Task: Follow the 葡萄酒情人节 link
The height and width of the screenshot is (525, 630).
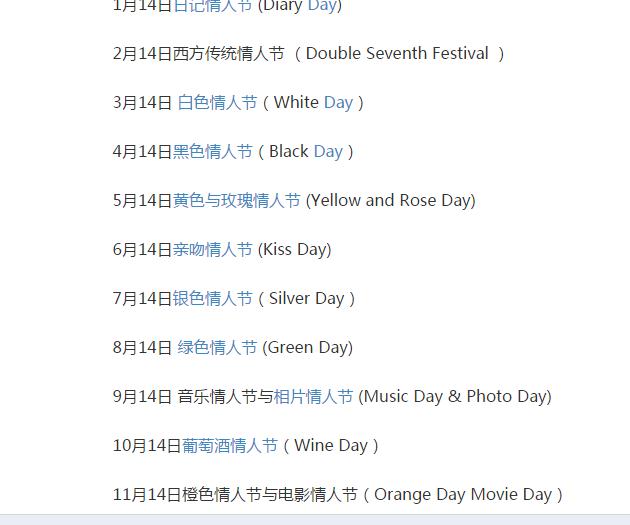Action: 229,445
